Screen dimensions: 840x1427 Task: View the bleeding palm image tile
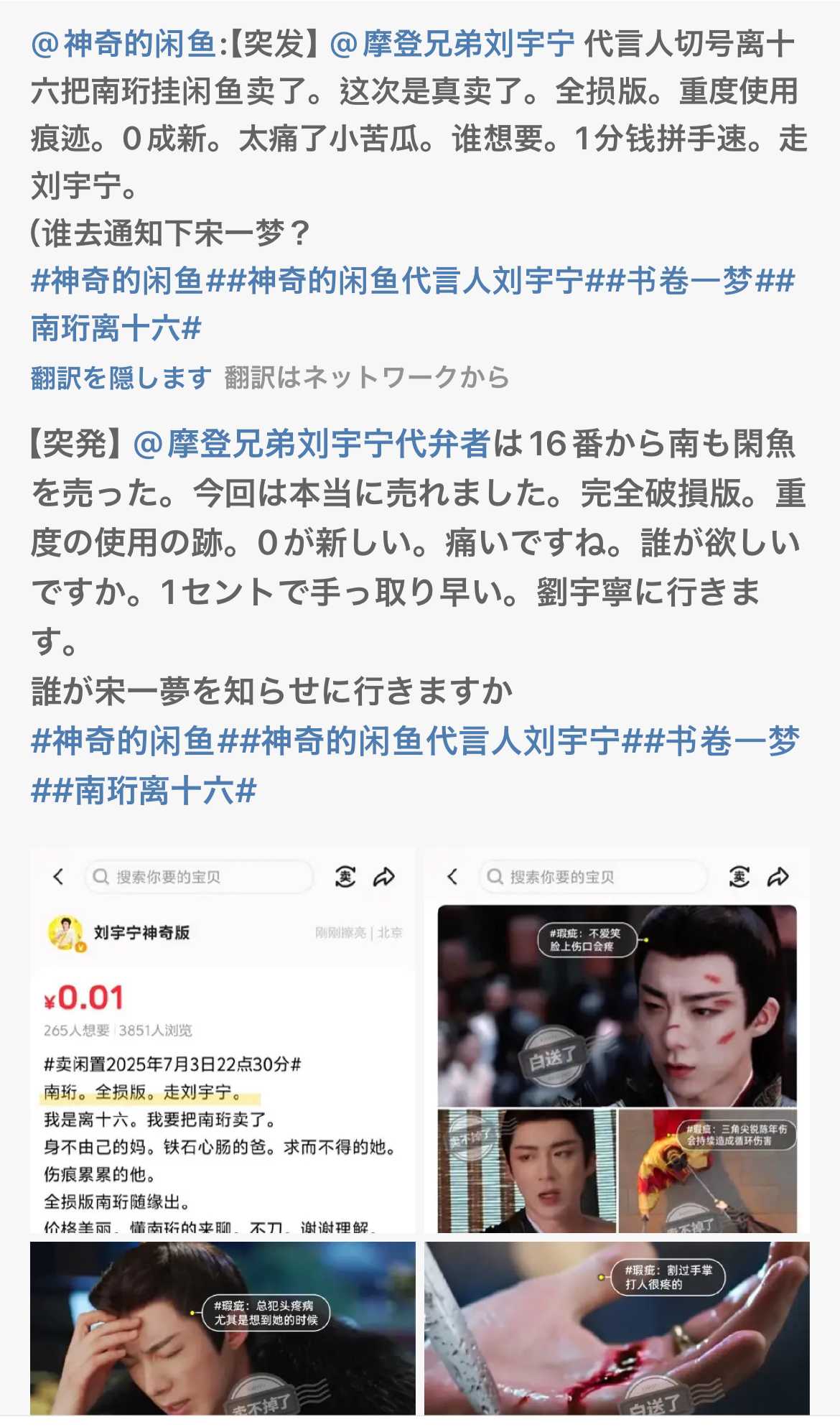[616, 1329]
